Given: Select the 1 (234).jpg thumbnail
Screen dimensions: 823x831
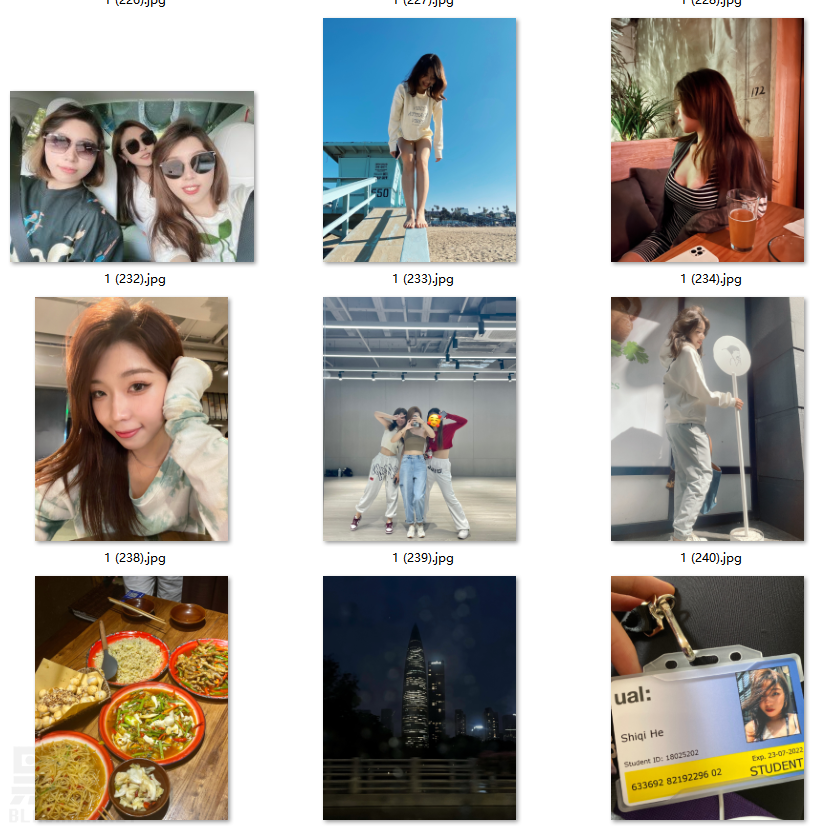Looking at the screenshot, I should [707, 140].
